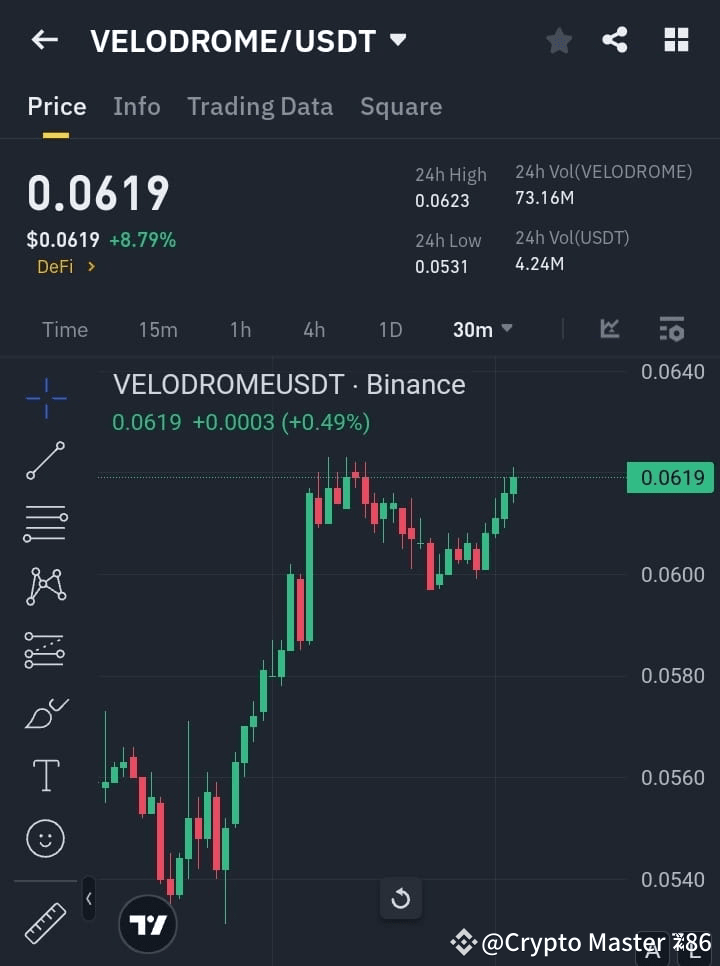720x966 pixels.
Task: Collapse the drawing tools sidebar
Action: point(88,899)
